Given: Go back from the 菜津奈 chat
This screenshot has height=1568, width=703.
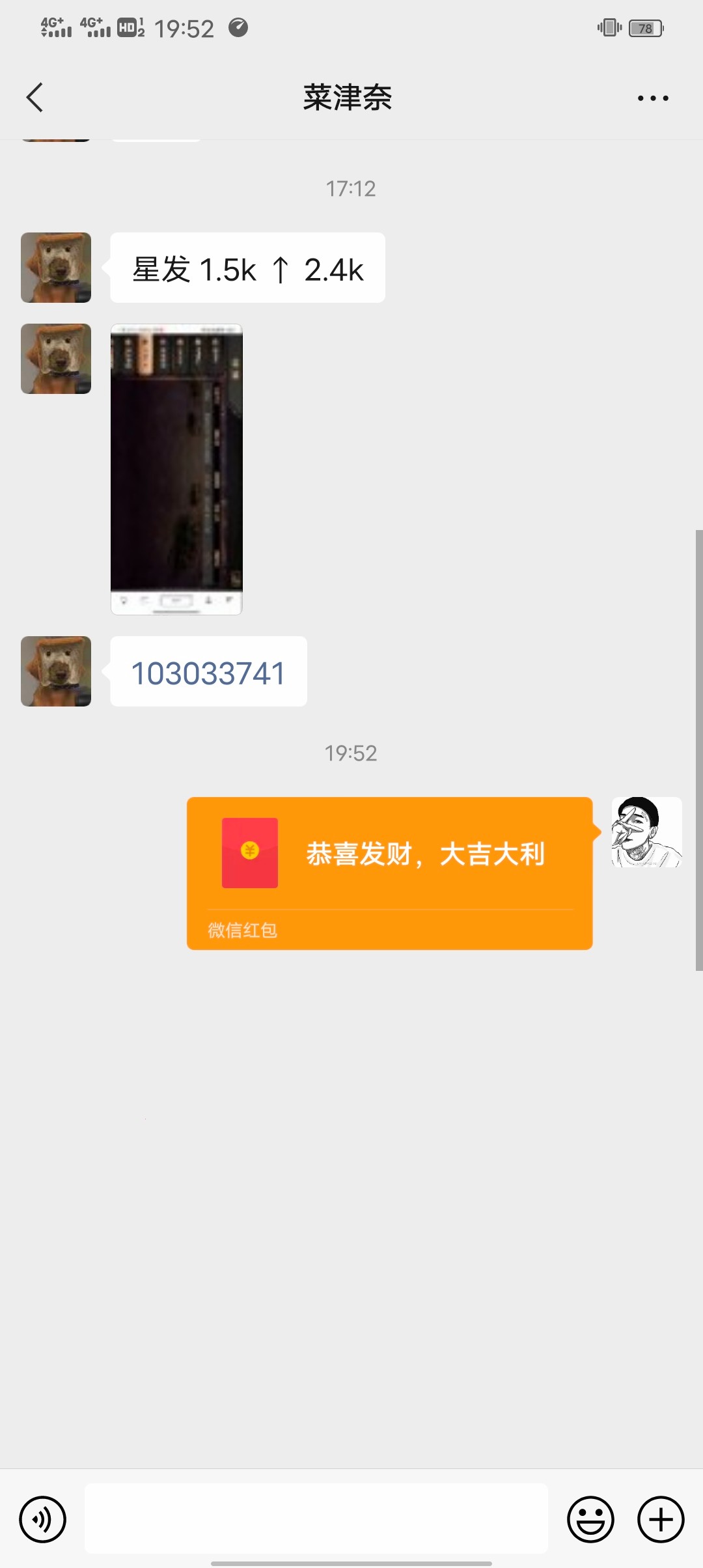Looking at the screenshot, I should [35, 98].
